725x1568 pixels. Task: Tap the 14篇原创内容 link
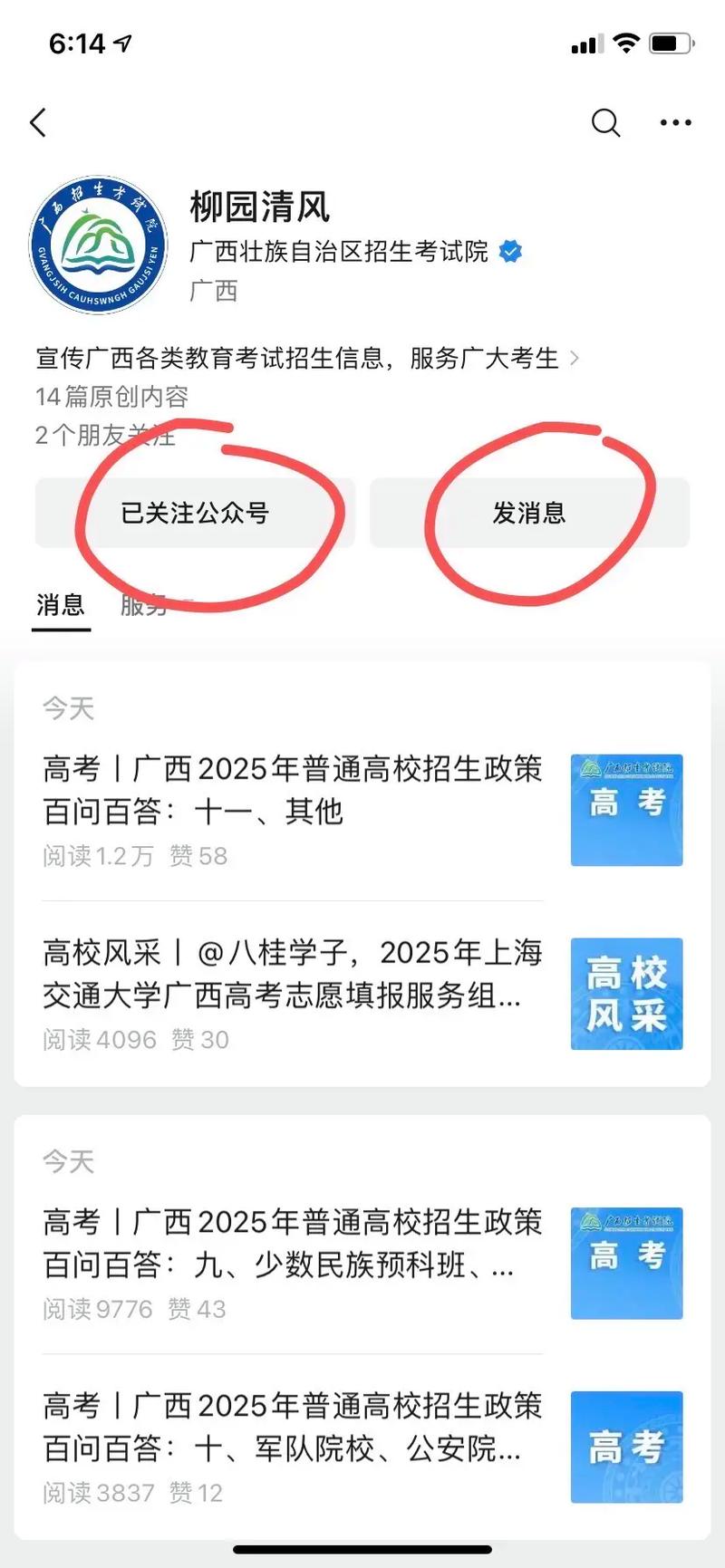click(111, 397)
